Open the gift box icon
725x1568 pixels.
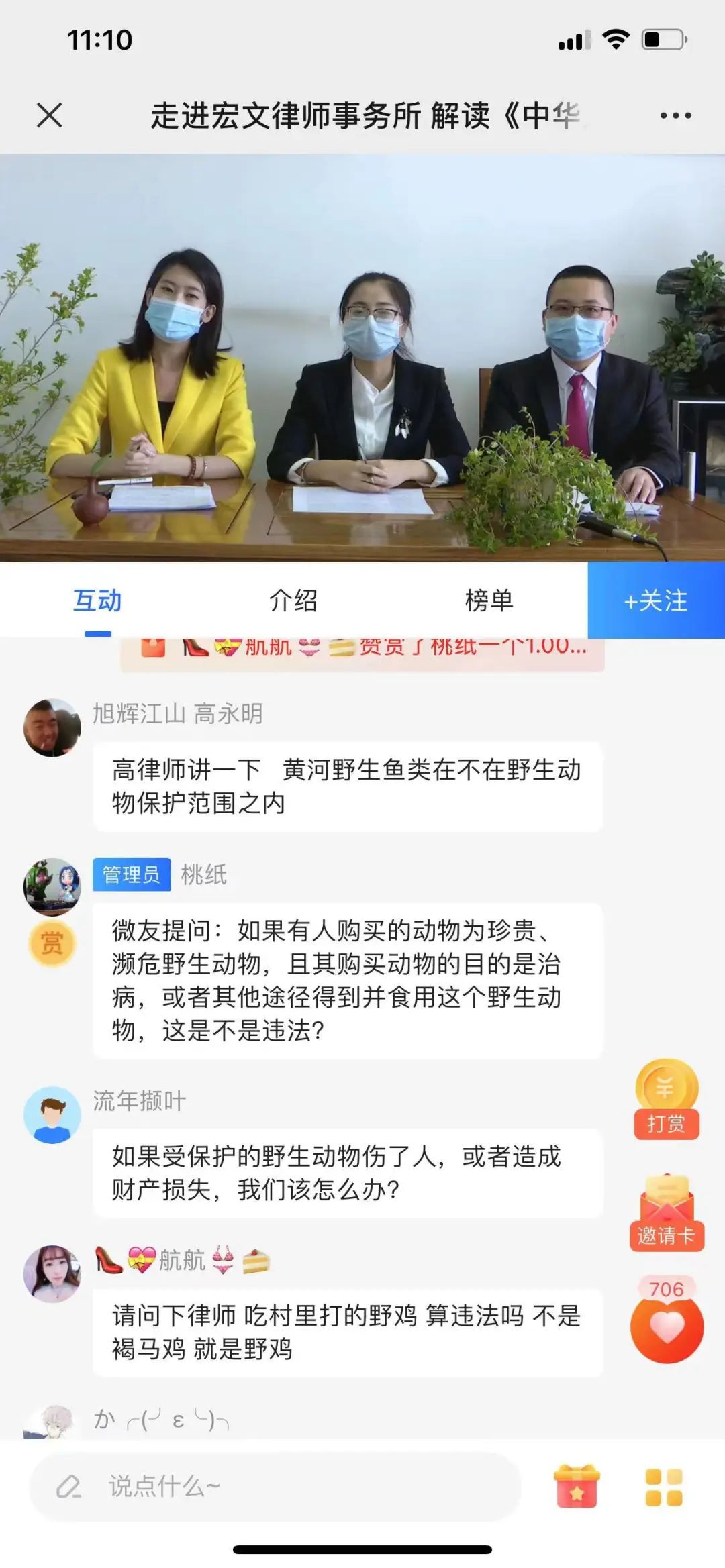(x=577, y=1486)
